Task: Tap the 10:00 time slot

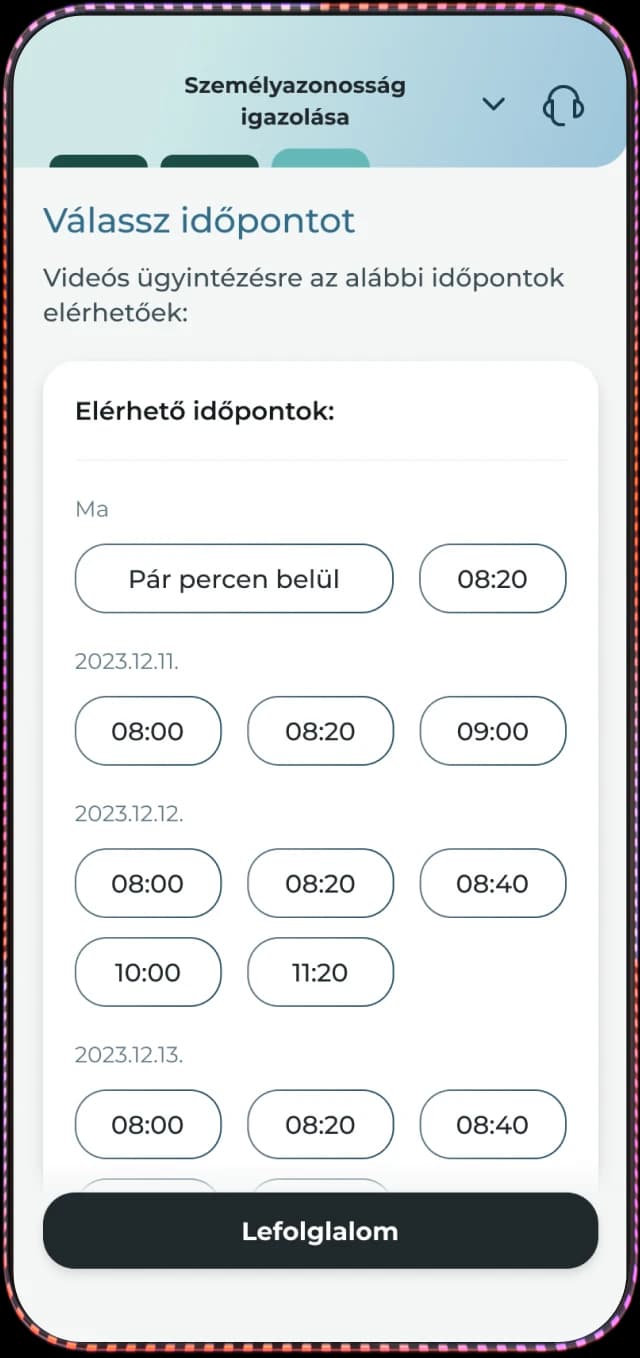Action: pyautogui.click(x=148, y=971)
